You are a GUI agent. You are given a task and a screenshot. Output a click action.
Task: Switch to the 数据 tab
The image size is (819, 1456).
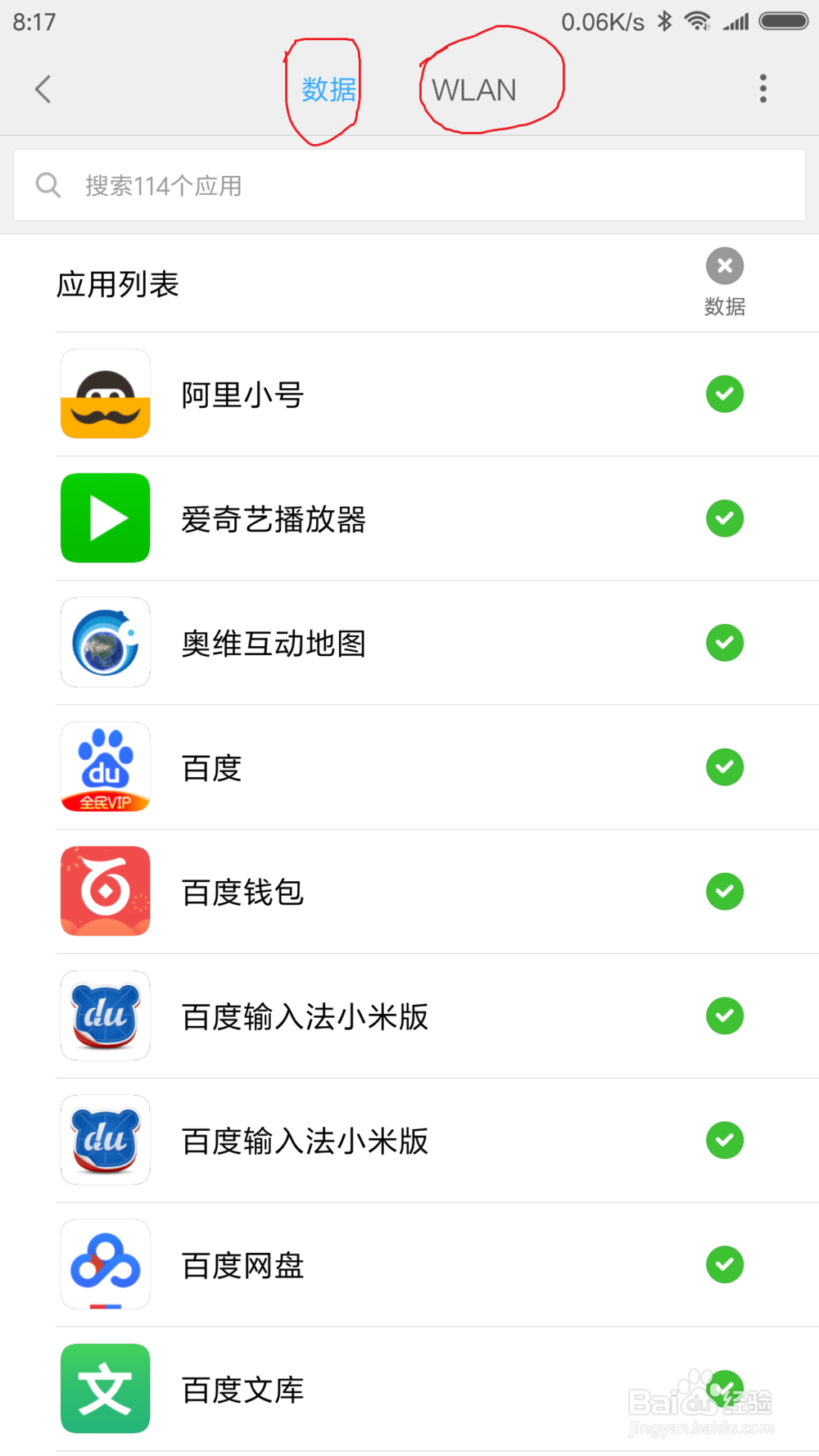point(327,89)
